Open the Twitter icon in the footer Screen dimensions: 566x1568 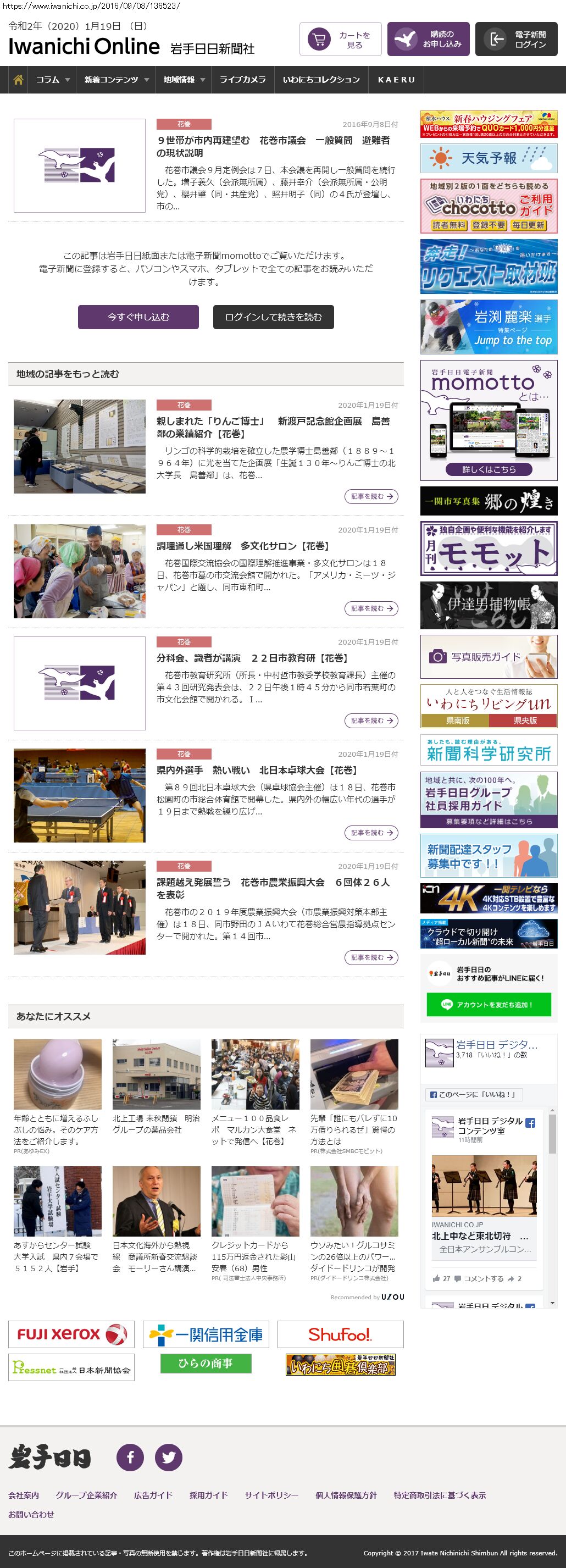coord(169,1457)
